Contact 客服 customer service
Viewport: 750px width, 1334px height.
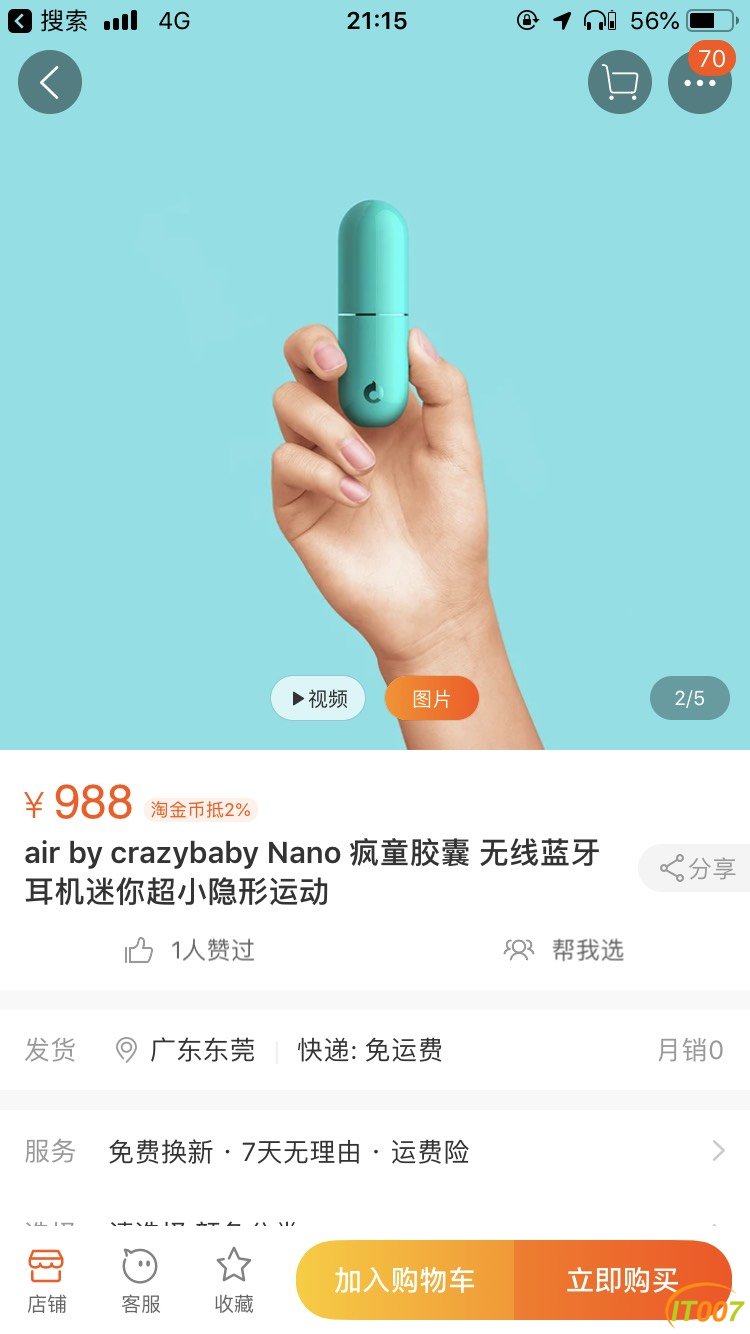pyautogui.click(x=140, y=1280)
